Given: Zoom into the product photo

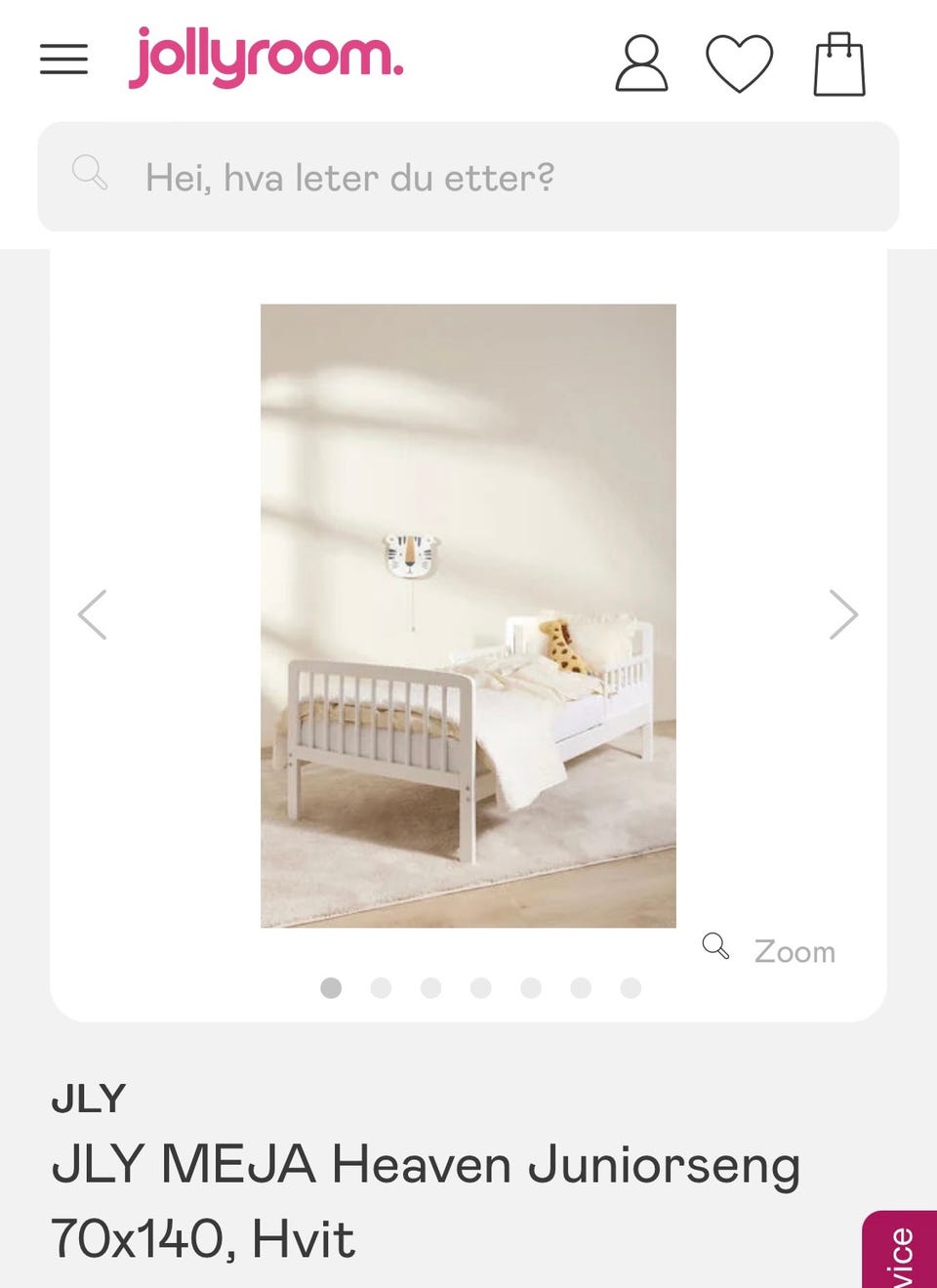Looking at the screenshot, I should [770, 950].
